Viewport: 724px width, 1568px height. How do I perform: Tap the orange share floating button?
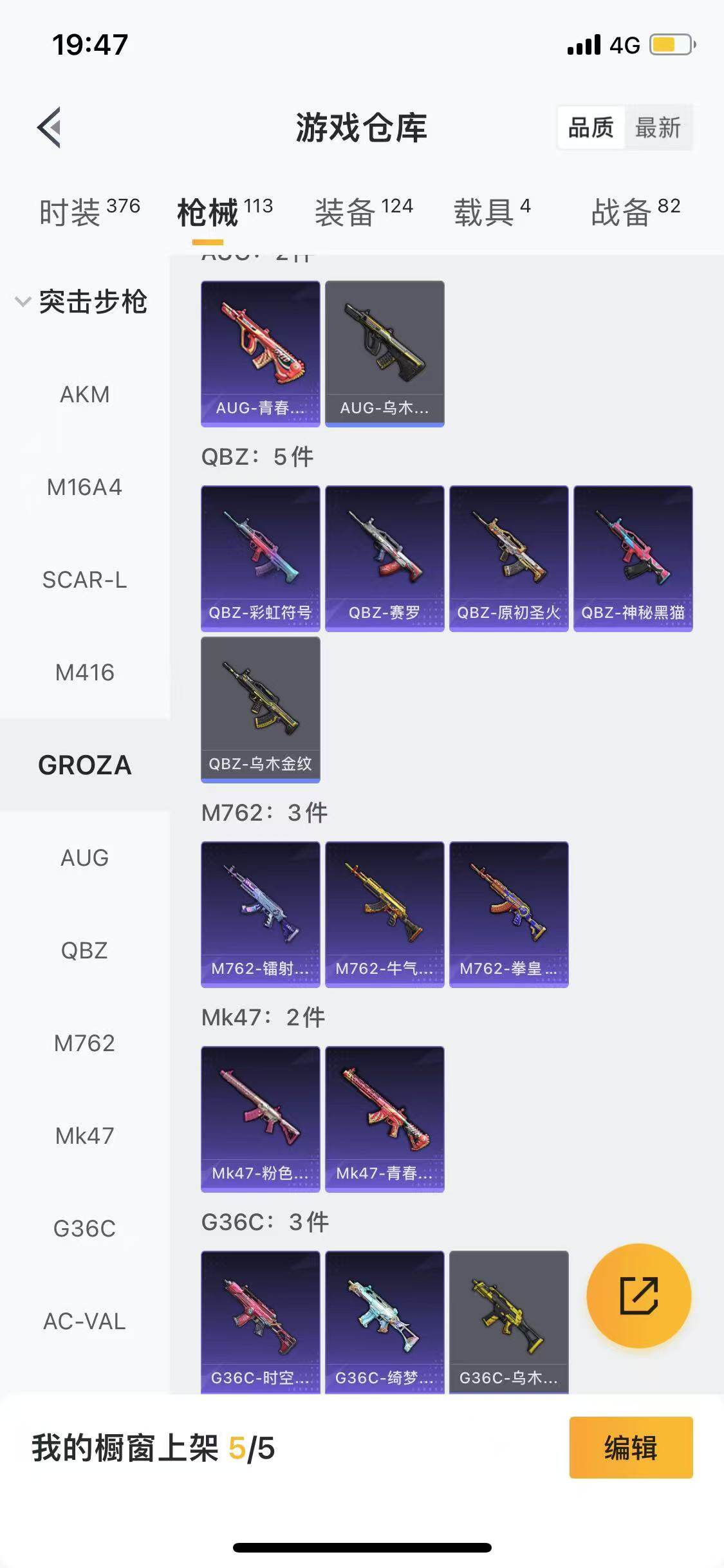(x=638, y=1296)
